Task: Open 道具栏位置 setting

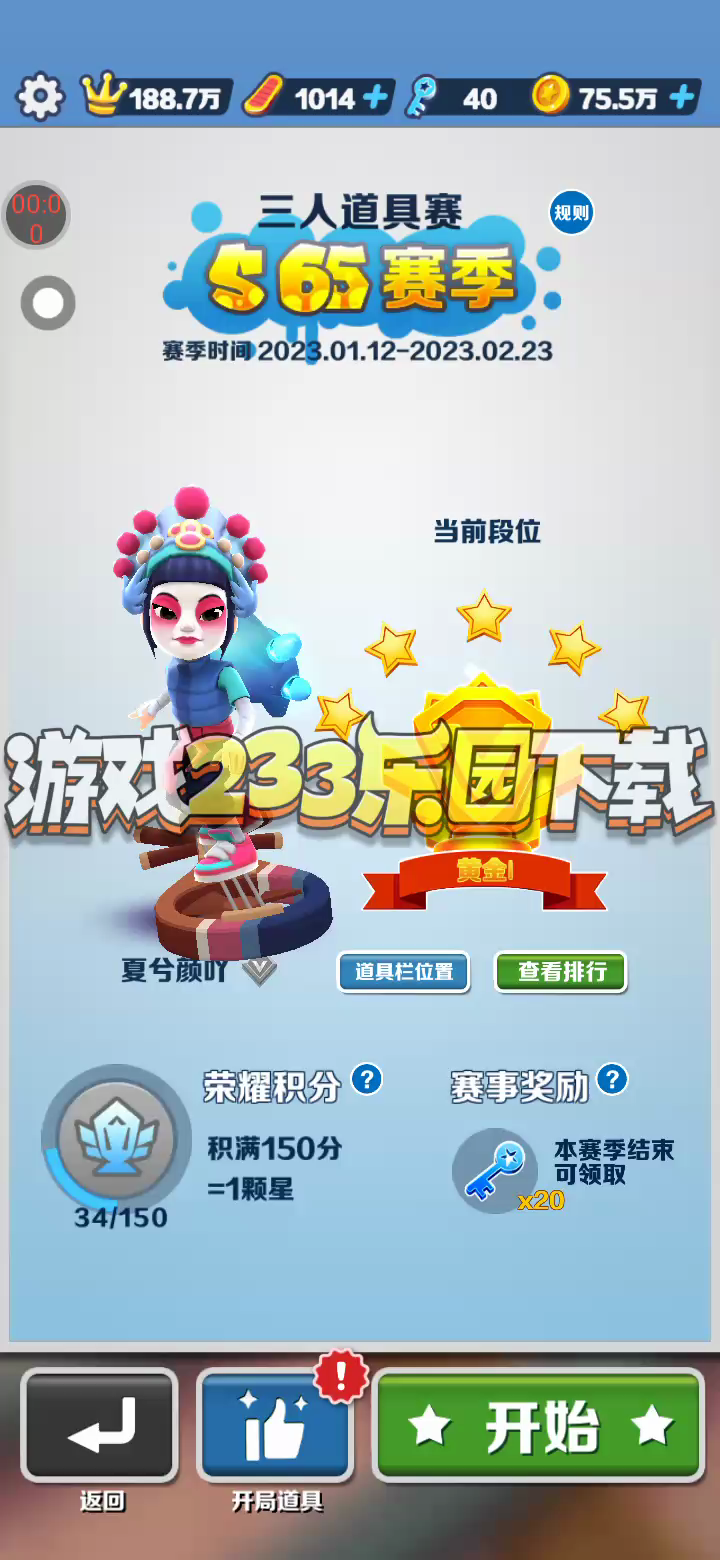Action: 403,972
